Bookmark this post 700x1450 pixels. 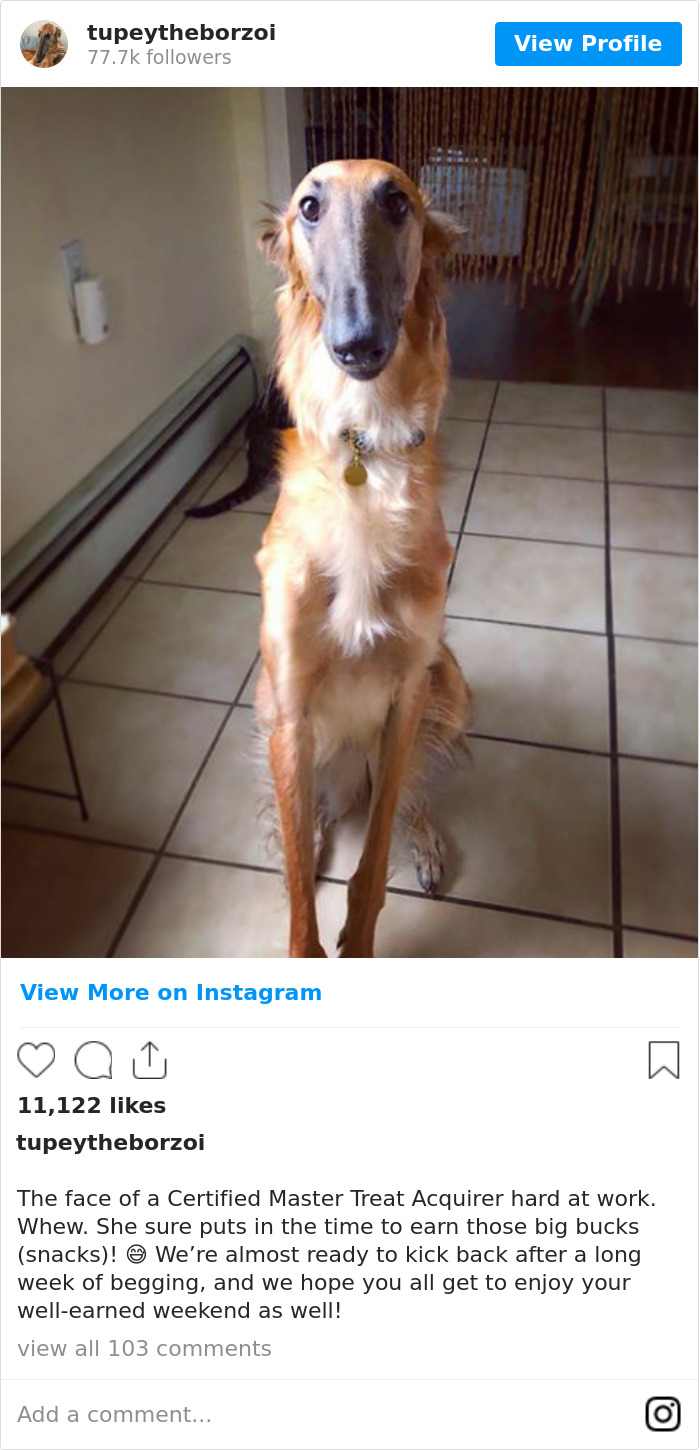pyautogui.click(x=663, y=1060)
